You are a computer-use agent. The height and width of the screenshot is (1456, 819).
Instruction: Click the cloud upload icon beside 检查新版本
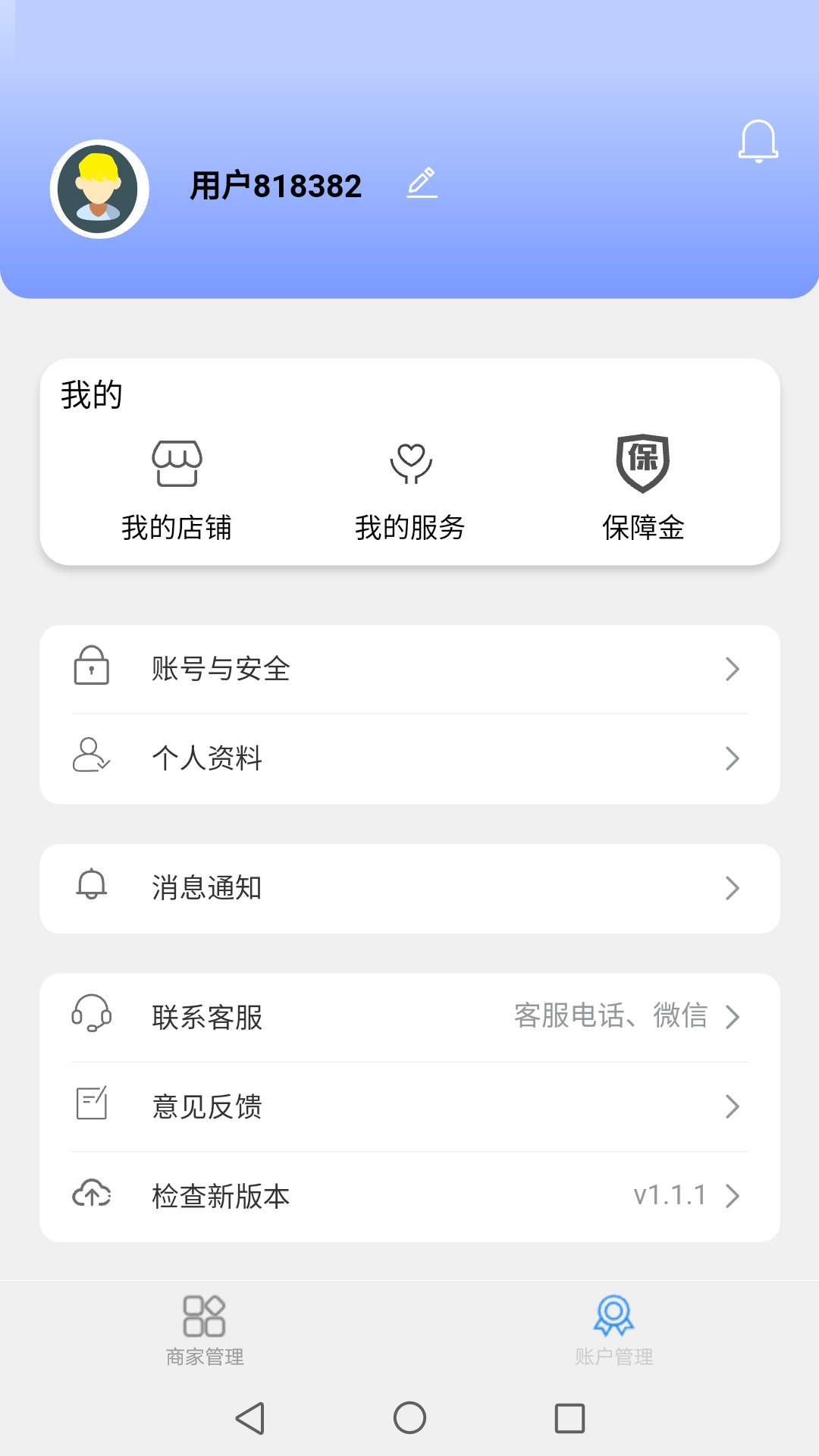(89, 1194)
